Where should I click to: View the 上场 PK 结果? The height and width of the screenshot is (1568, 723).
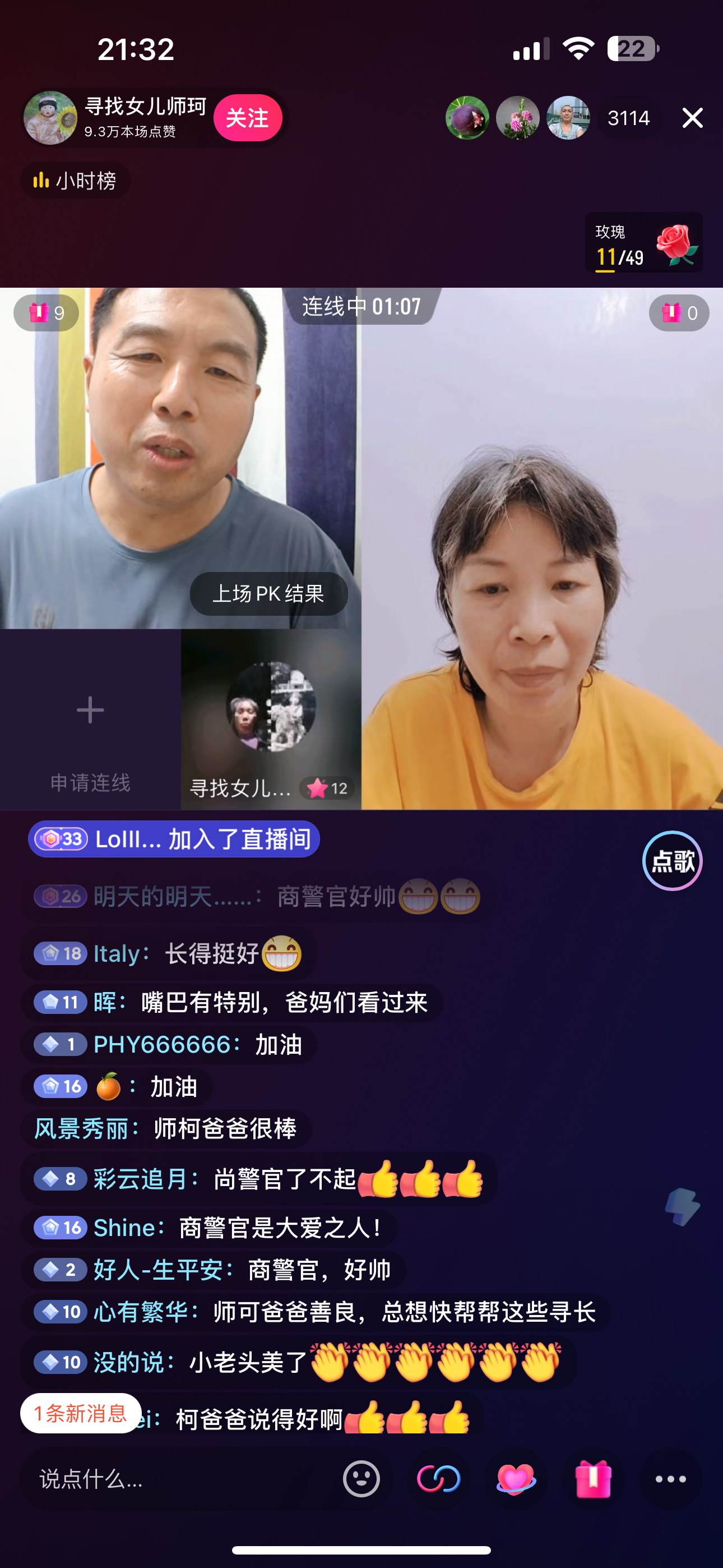click(x=268, y=593)
